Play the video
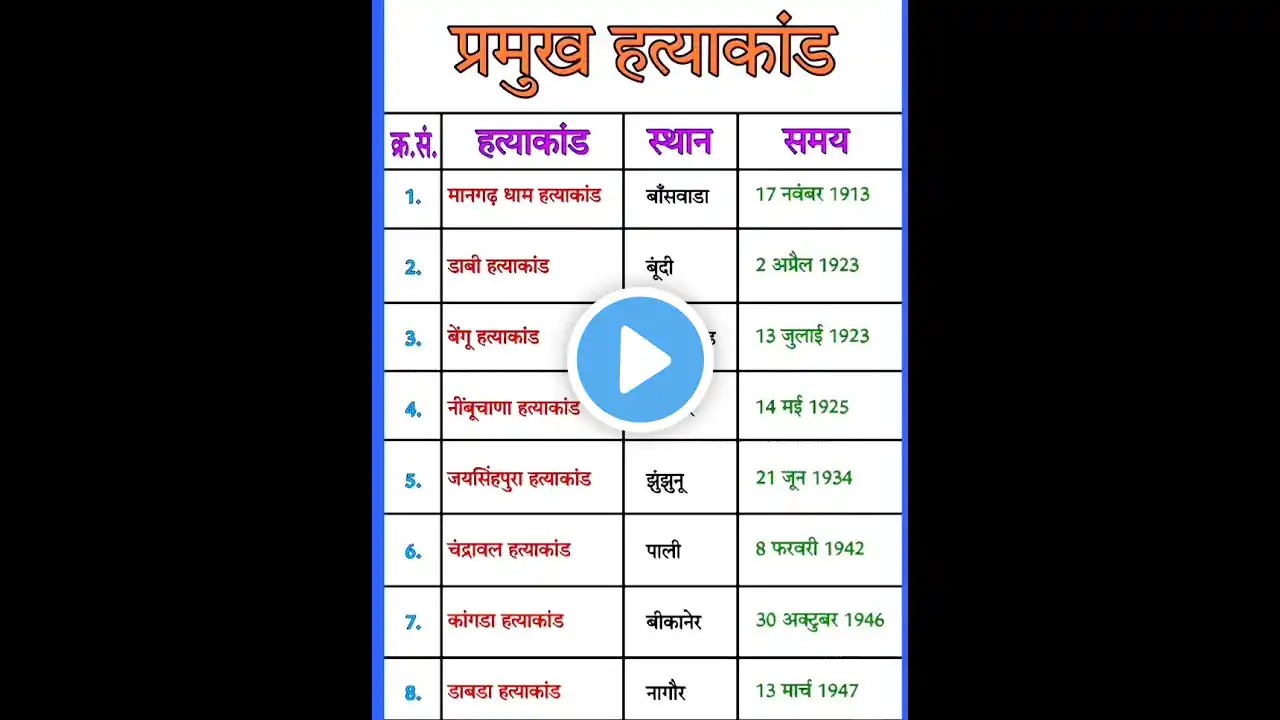This screenshot has height=720, width=1280. [x=640, y=360]
